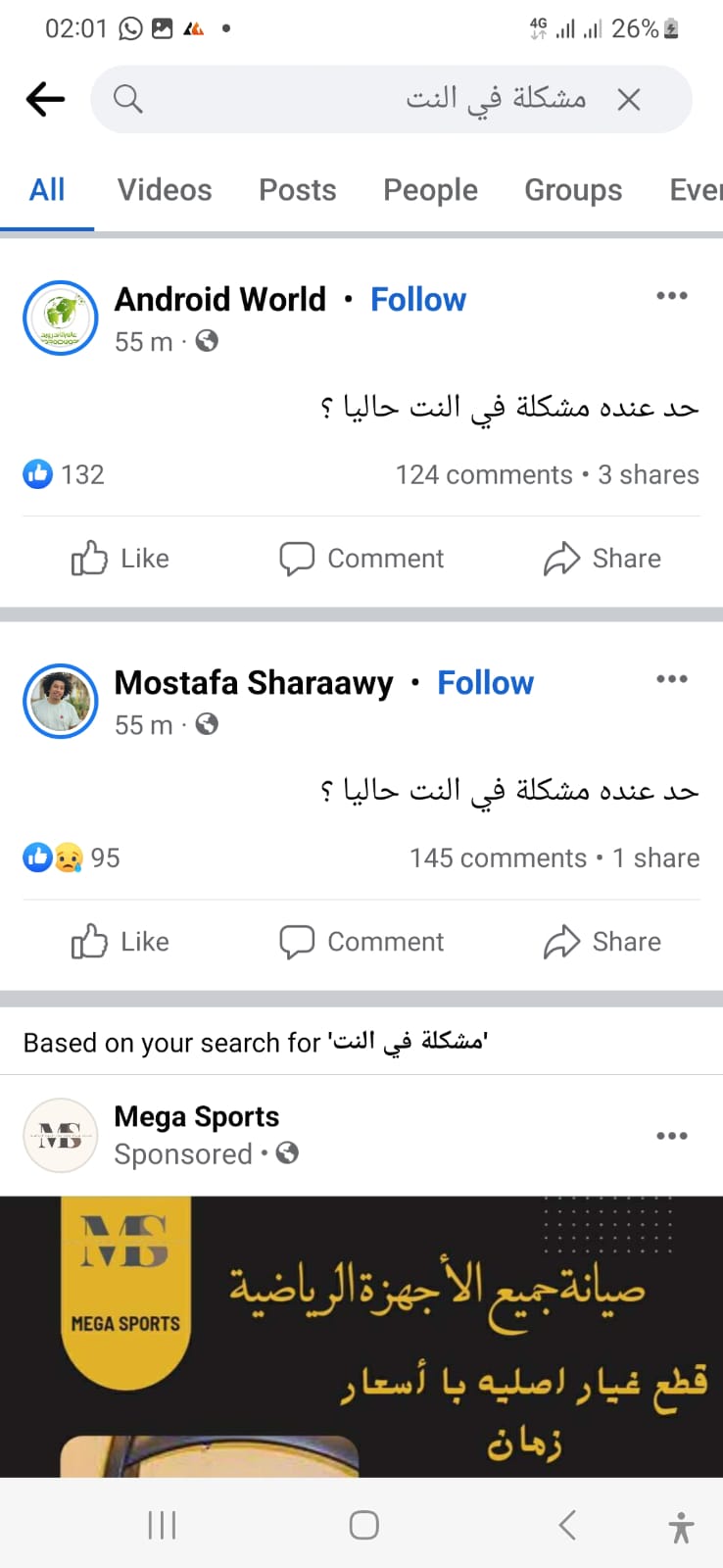Image resolution: width=723 pixels, height=1568 pixels.
Task: Like Mostafa Sharaawy's post
Action: coord(120,942)
